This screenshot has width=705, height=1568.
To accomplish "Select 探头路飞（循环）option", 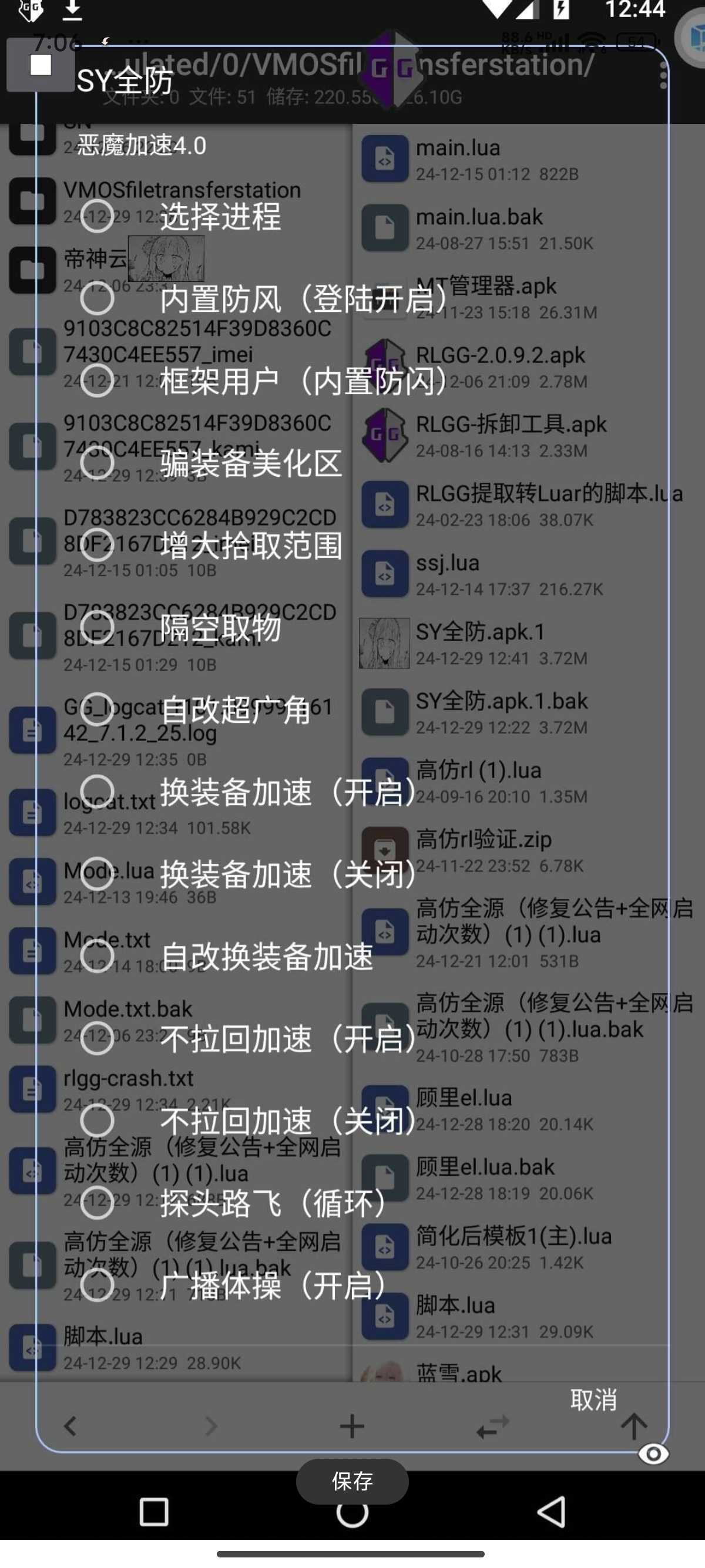I will click(x=98, y=1202).
